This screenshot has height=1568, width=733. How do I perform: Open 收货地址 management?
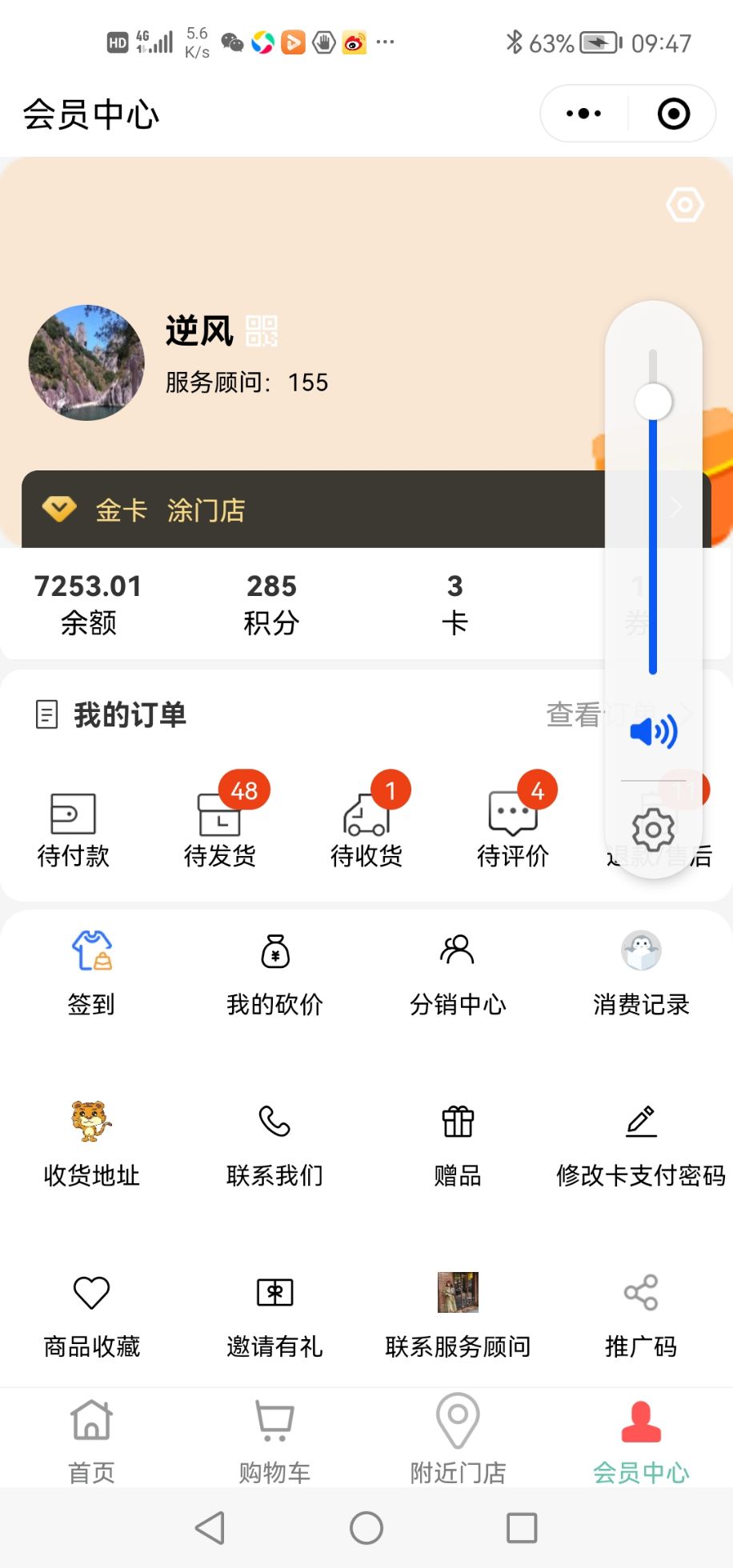(92, 1142)
